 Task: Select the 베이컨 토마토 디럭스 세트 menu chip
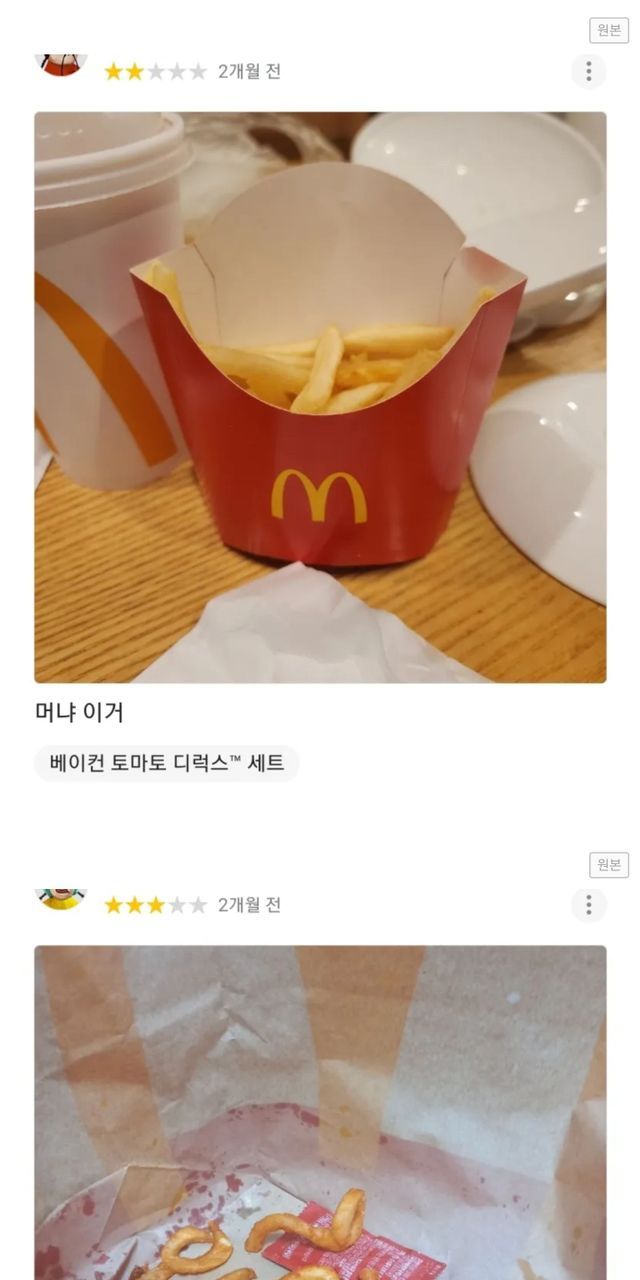[167, 763]
